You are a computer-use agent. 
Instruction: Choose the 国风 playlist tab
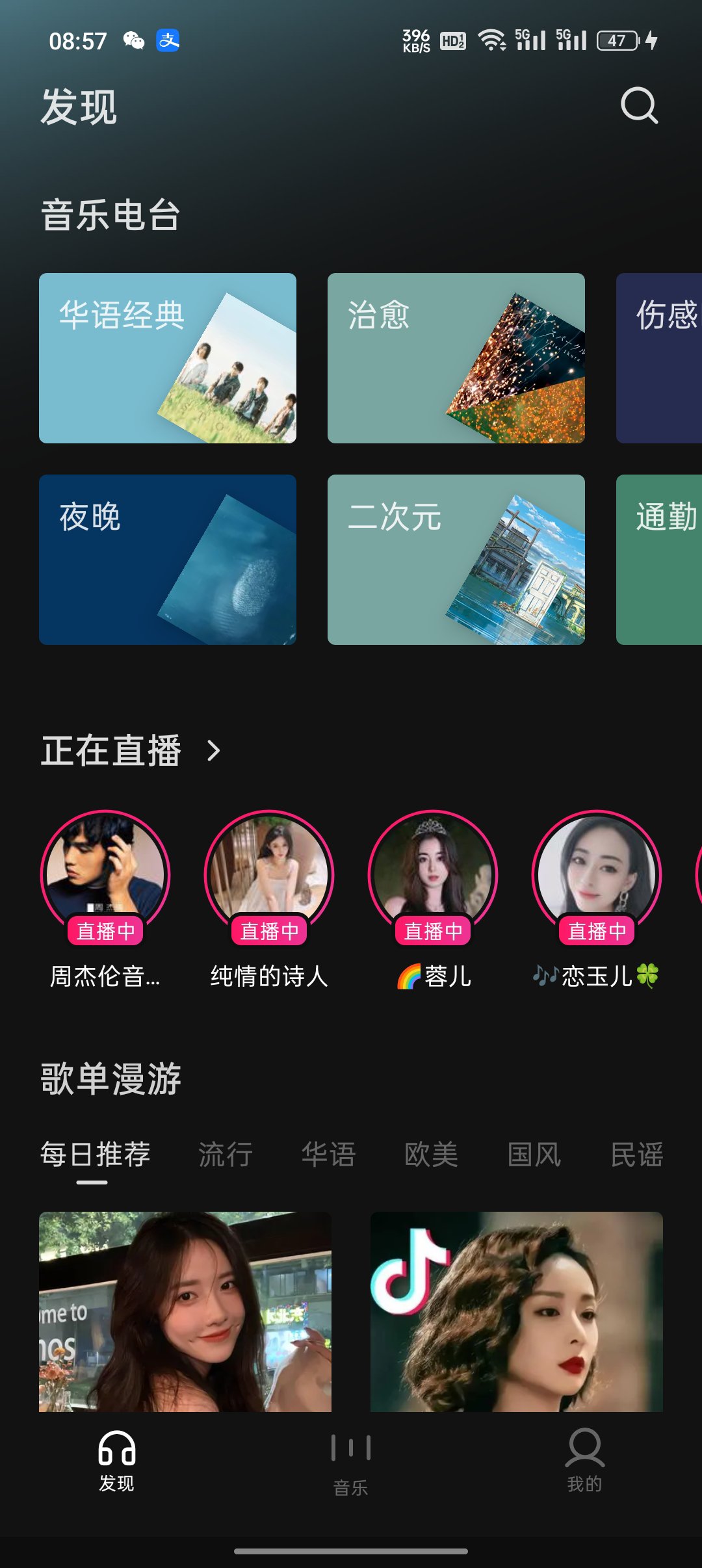tap(534, 1155)
